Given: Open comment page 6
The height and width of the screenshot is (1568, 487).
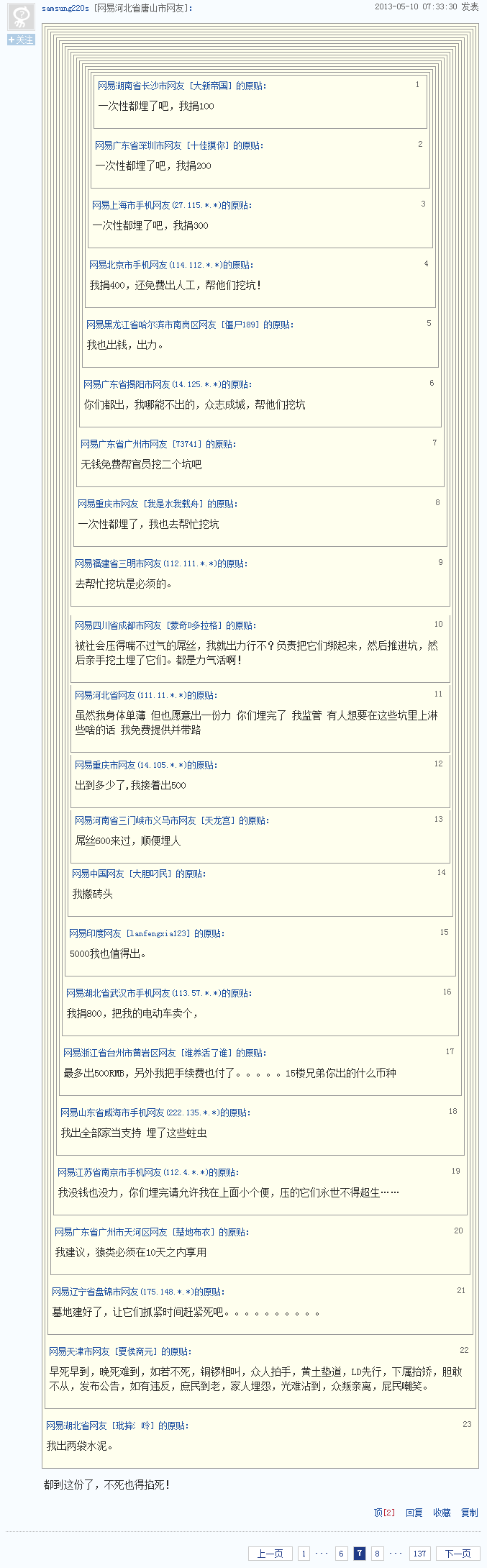Looking at the screenshot, I should click(x=341, y=1554).
